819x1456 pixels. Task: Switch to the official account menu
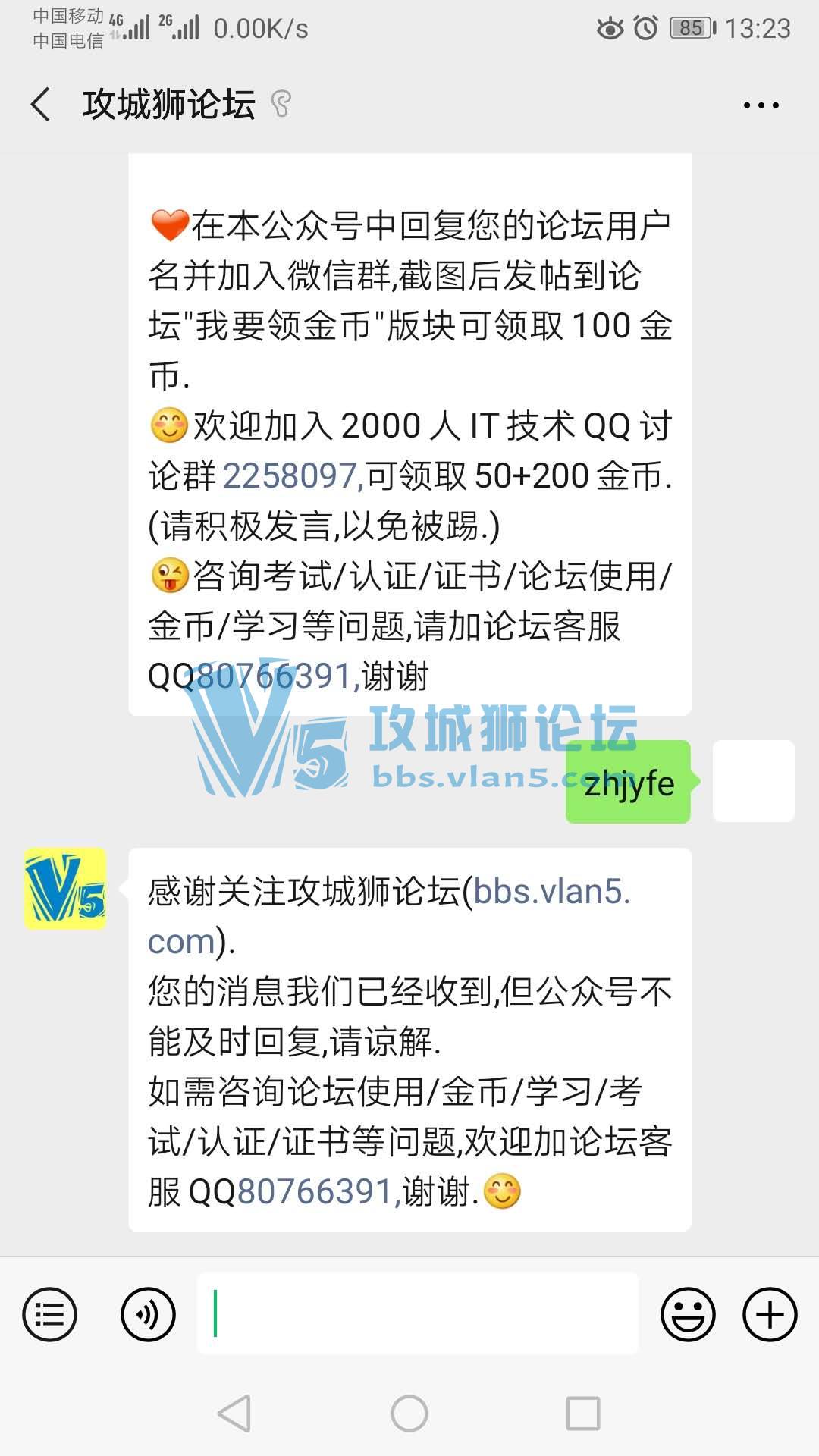pyautogui.click(x=50, y=1314)
